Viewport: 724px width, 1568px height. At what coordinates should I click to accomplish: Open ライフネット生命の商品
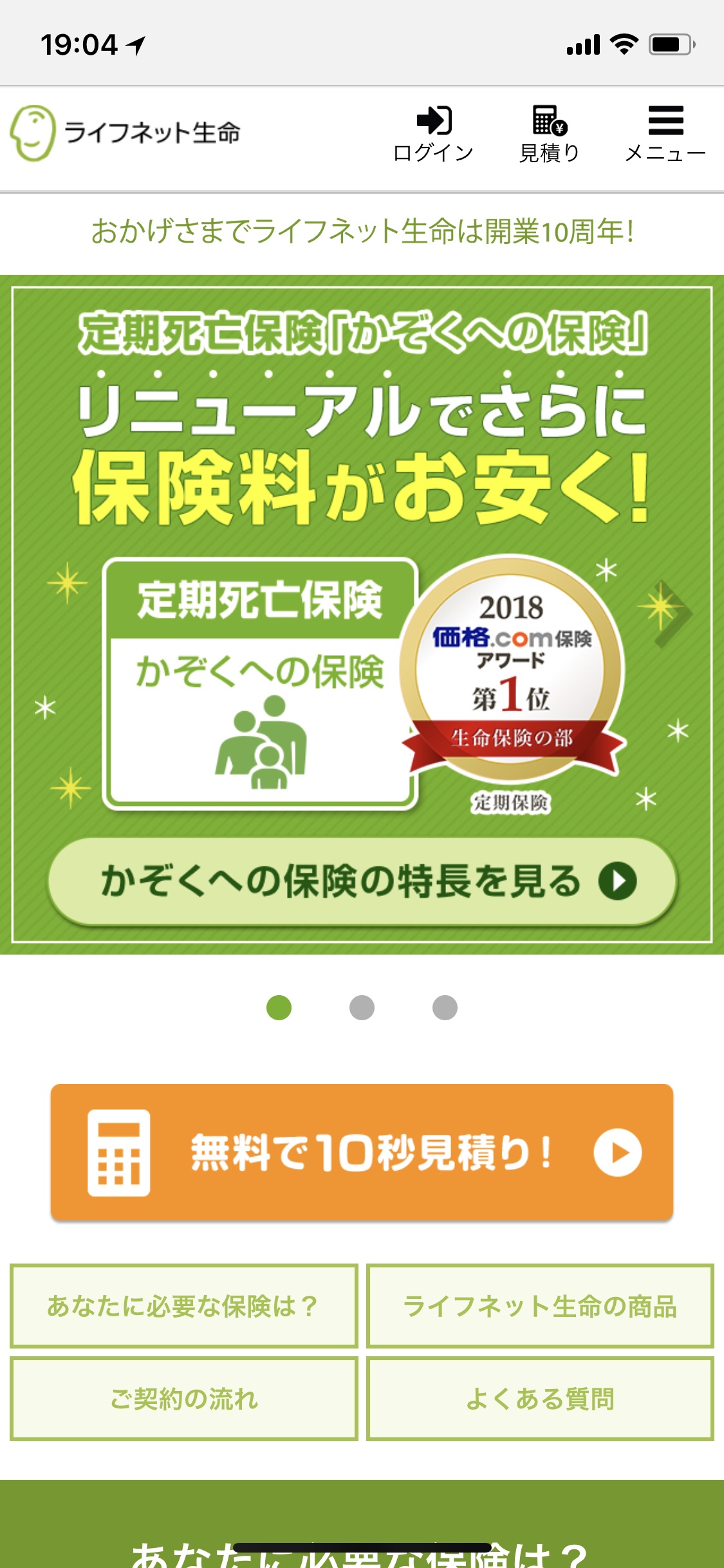(540, 1306)
